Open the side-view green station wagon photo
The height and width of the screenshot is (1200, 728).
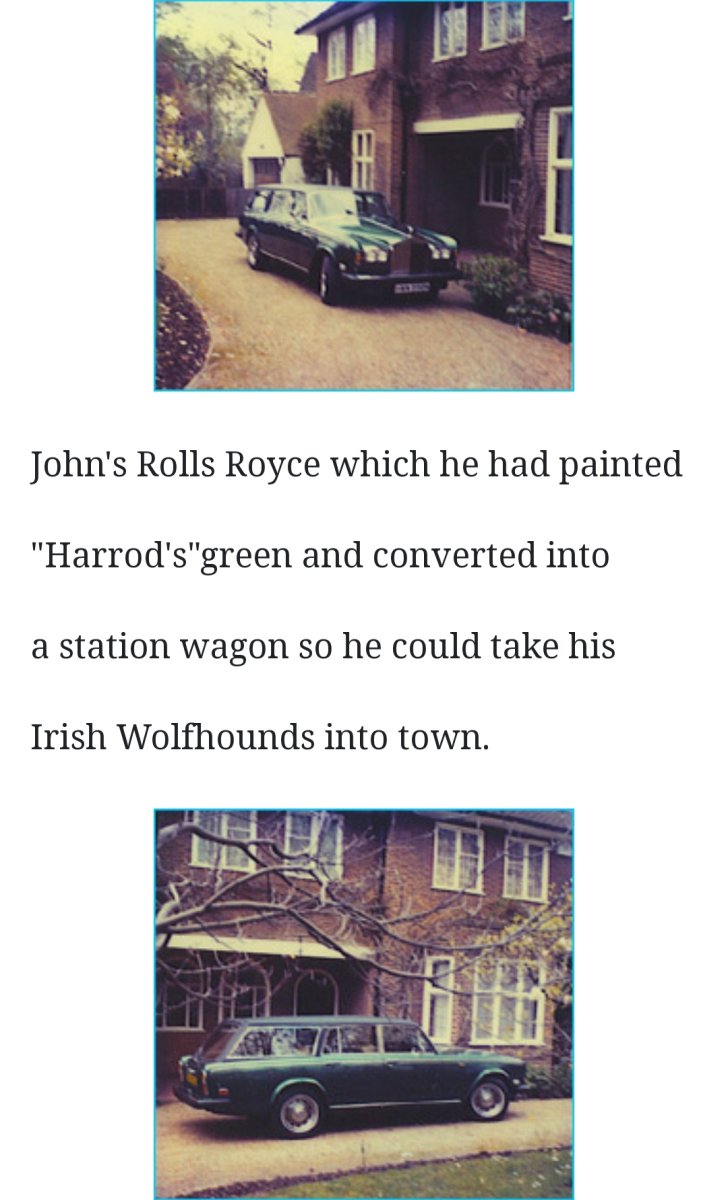363,1003
